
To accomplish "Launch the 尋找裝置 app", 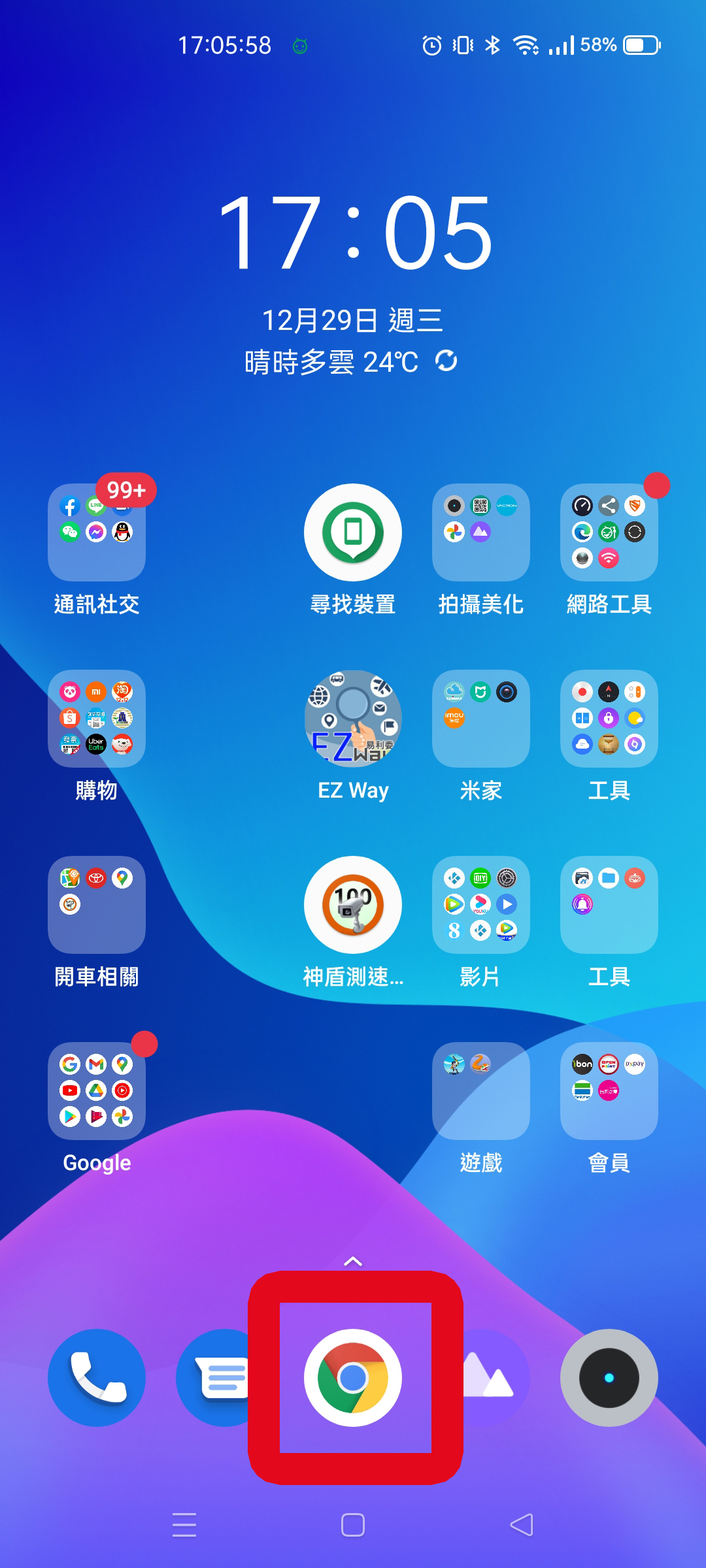I will pyautogui.click(x=353, y=532).
